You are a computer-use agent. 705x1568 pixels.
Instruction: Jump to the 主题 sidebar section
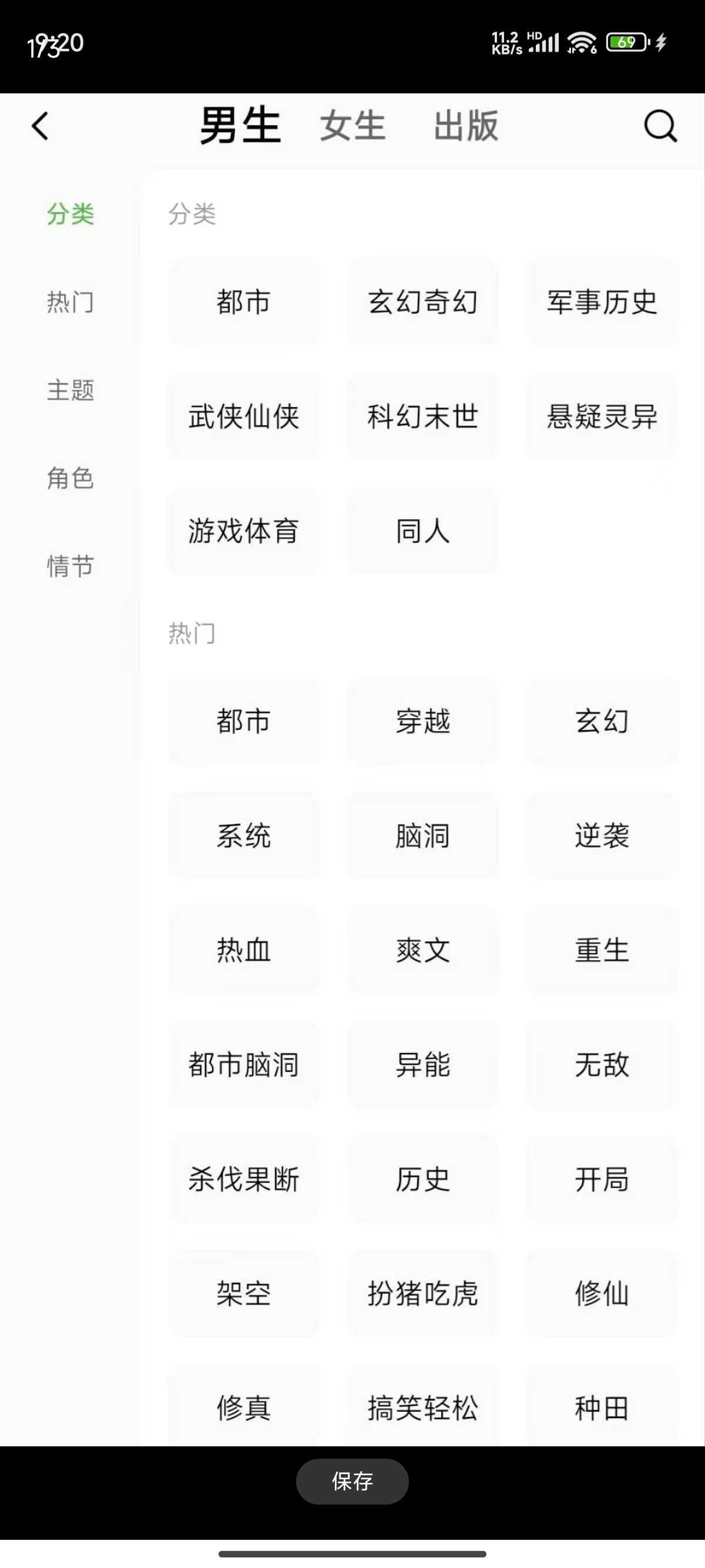70,390
